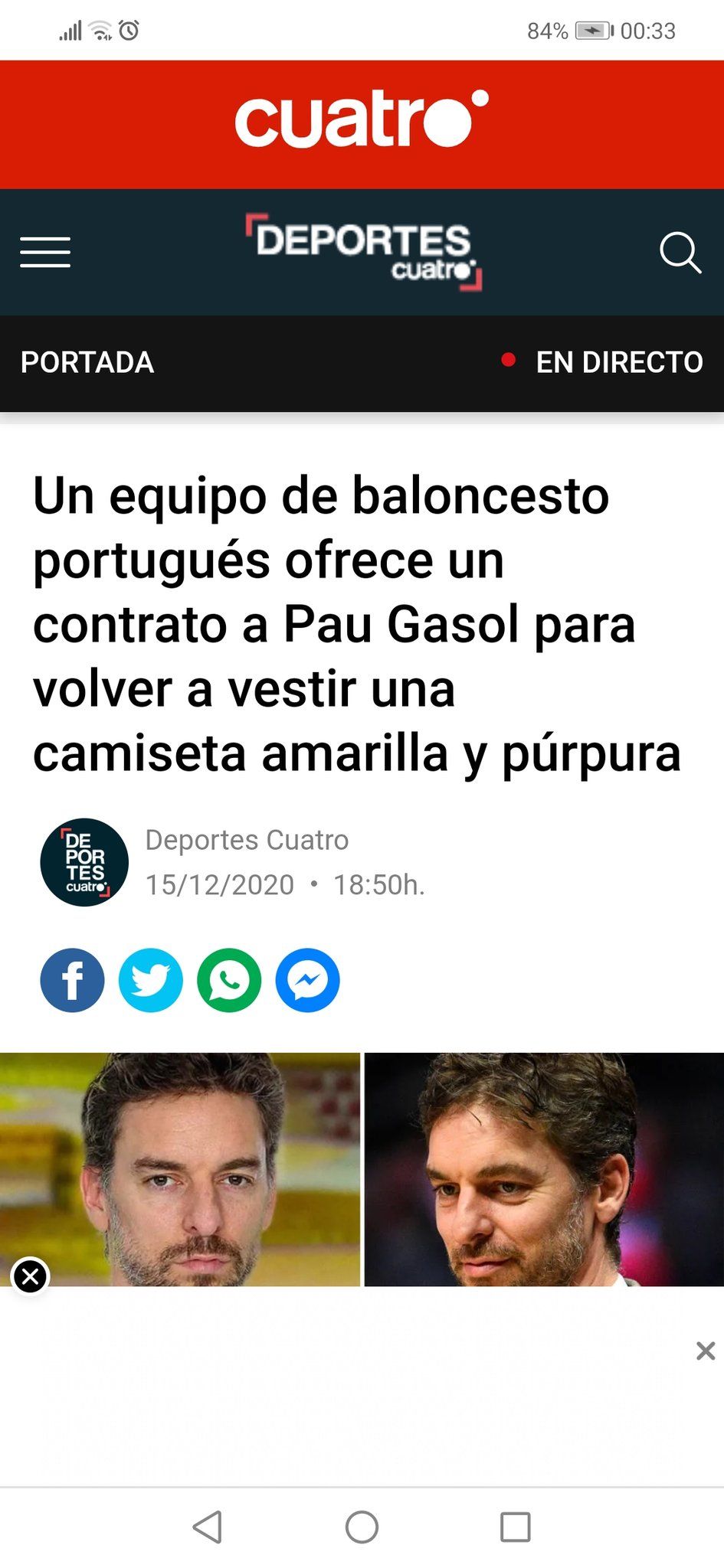Share the article on Twitter

tap(151, 980)
